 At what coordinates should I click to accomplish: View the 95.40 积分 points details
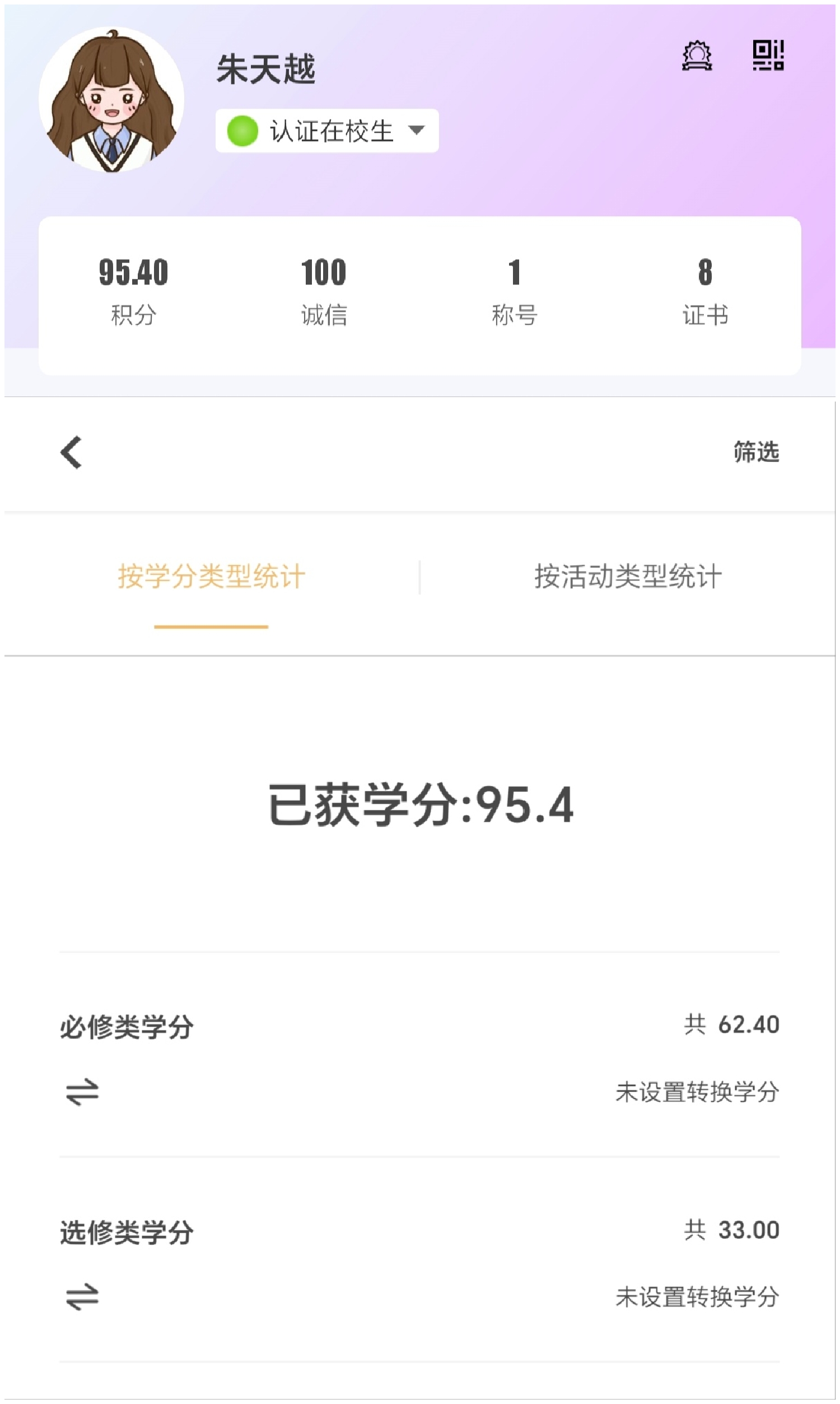[x=134, y=291]
